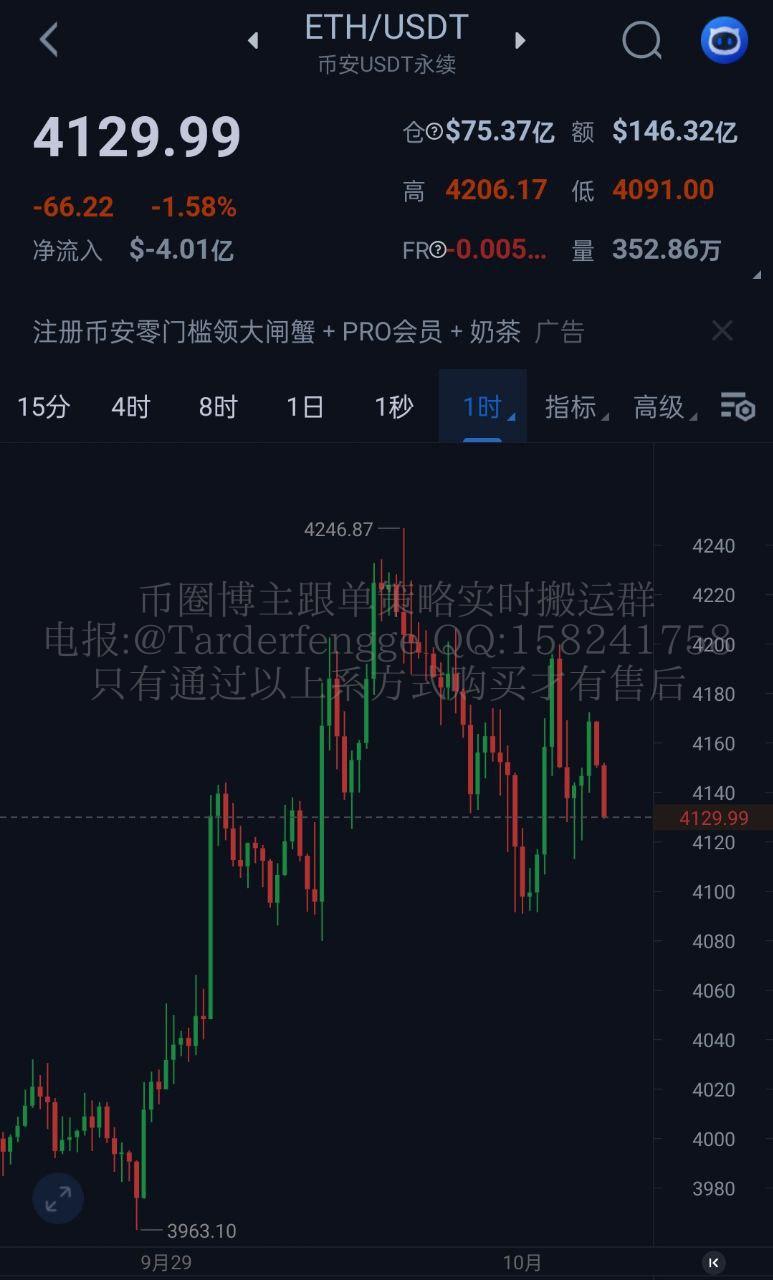The width and height of the screenshot is (773, 1280).
Task: Switch to the 1日 chart interval
Action: (x=305, y=407)
